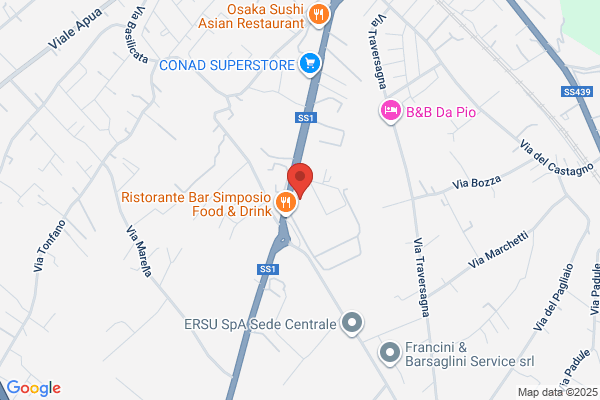Select Ristorante Bar Simposio Food & Drink marker

click(x=286, y=203)
